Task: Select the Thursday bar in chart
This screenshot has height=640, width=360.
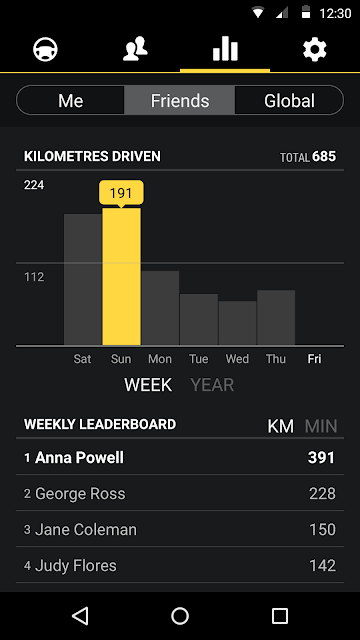Action: click(276, 318)
